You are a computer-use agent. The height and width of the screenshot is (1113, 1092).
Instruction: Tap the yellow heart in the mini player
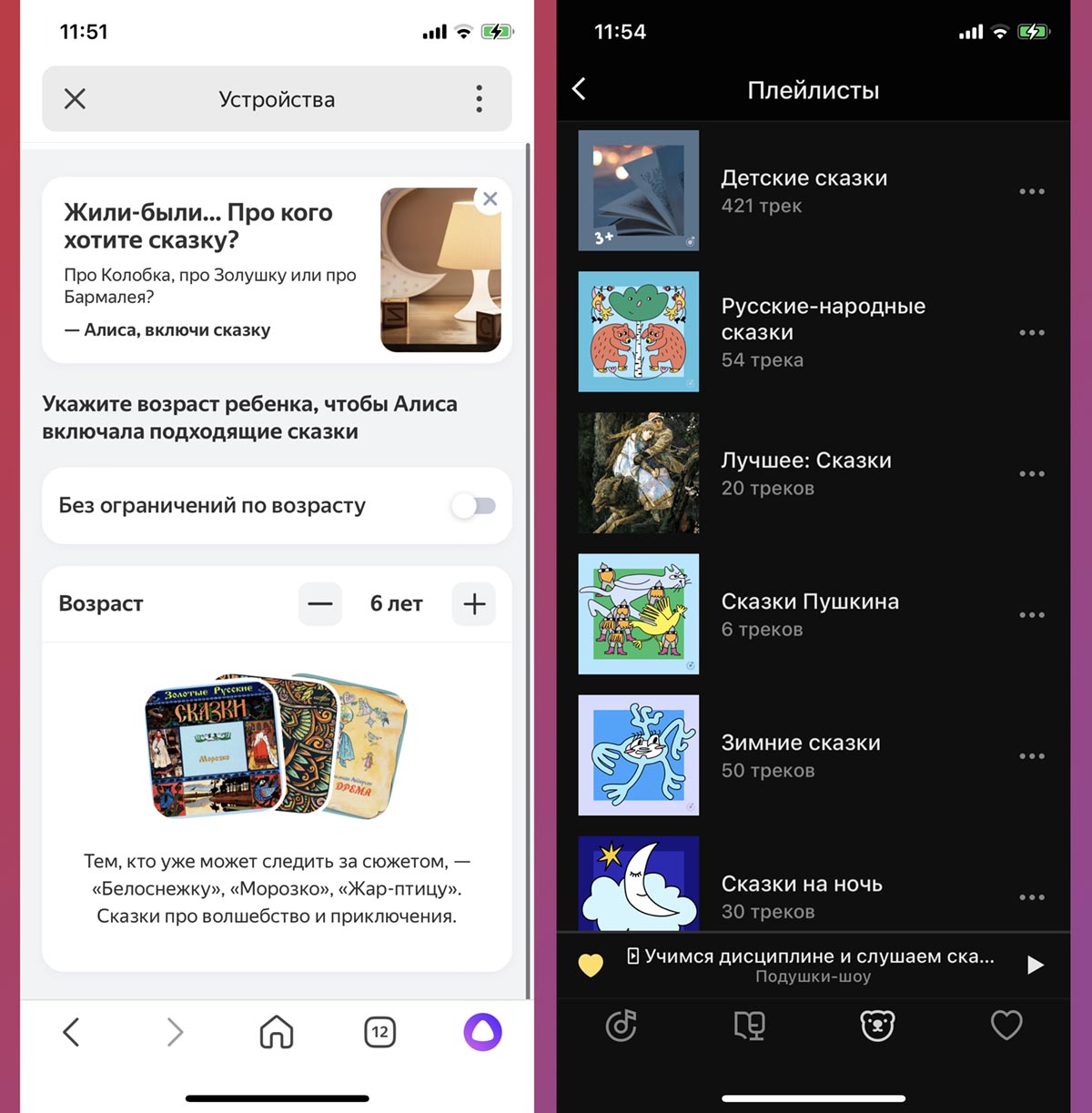(x=591, y=965)
